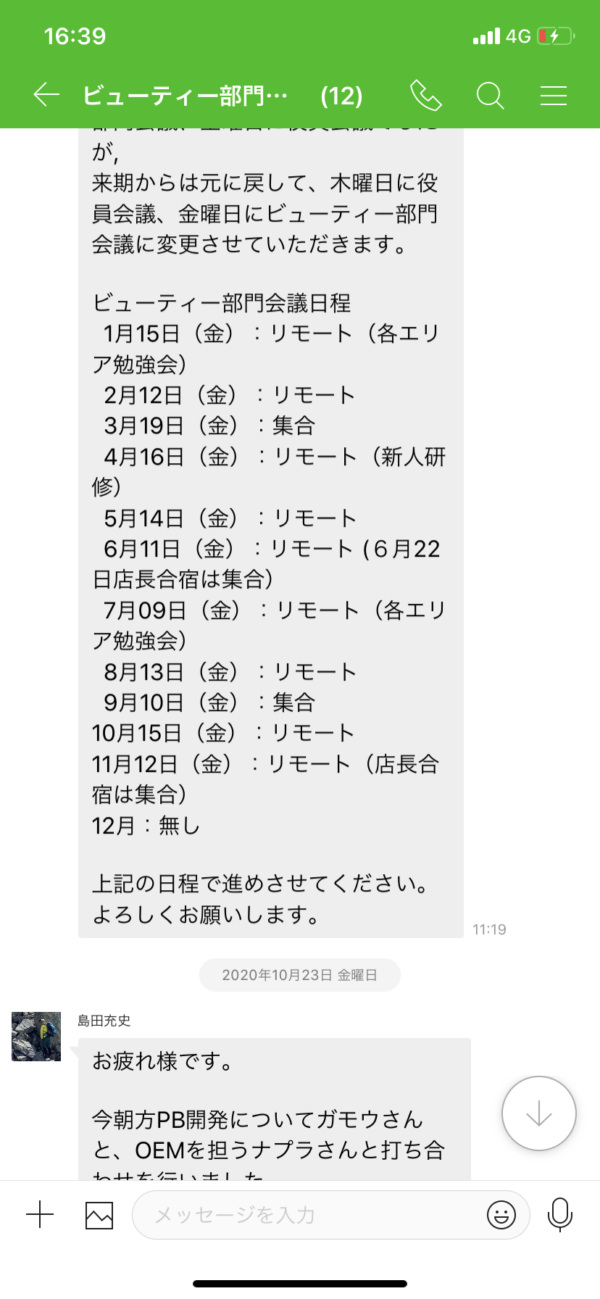Image resolution: width=600 pixels, height=1299 pixels.
Task: Jump to the latest message with down arrow
Action: click(539, 1112)
